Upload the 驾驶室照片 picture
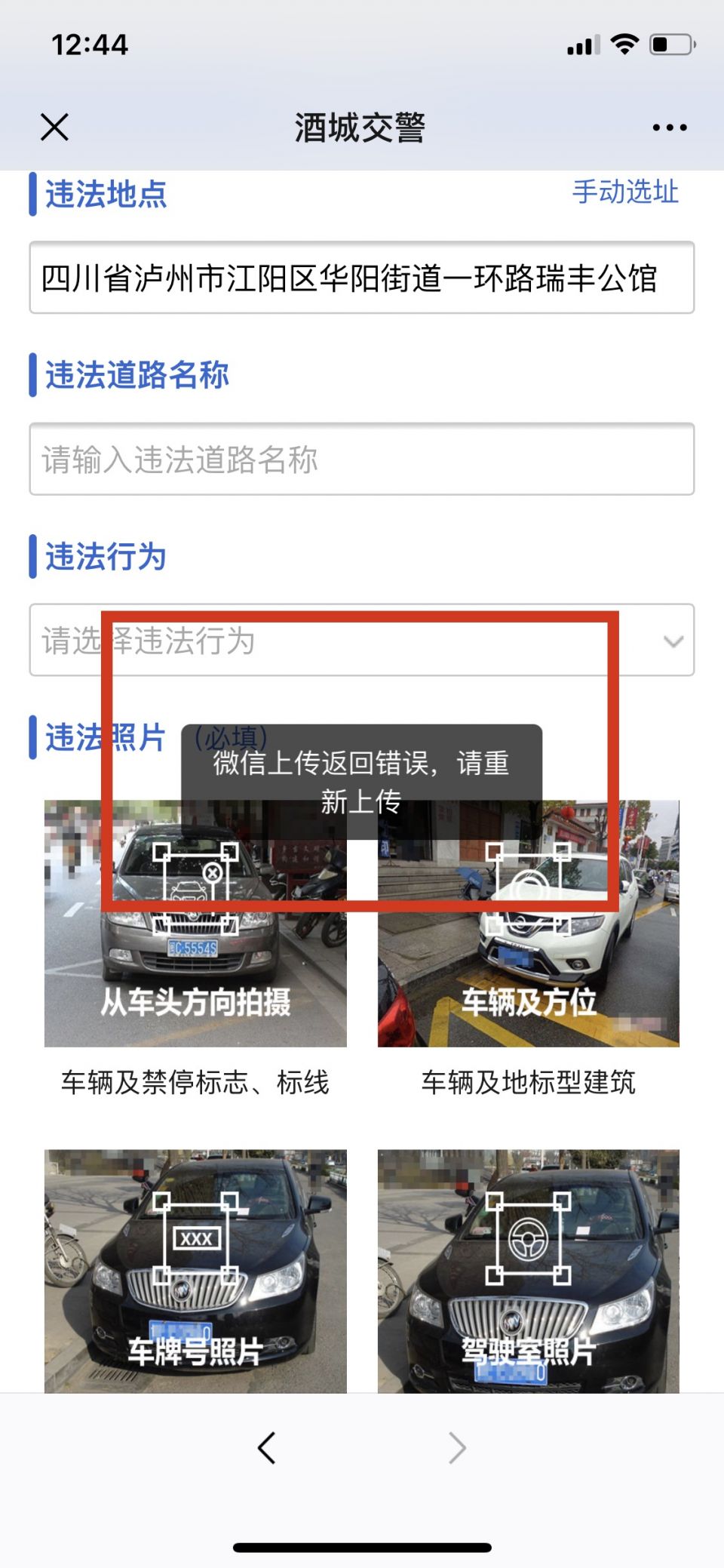724x1568 pixels. click(x=528, y=1270)
